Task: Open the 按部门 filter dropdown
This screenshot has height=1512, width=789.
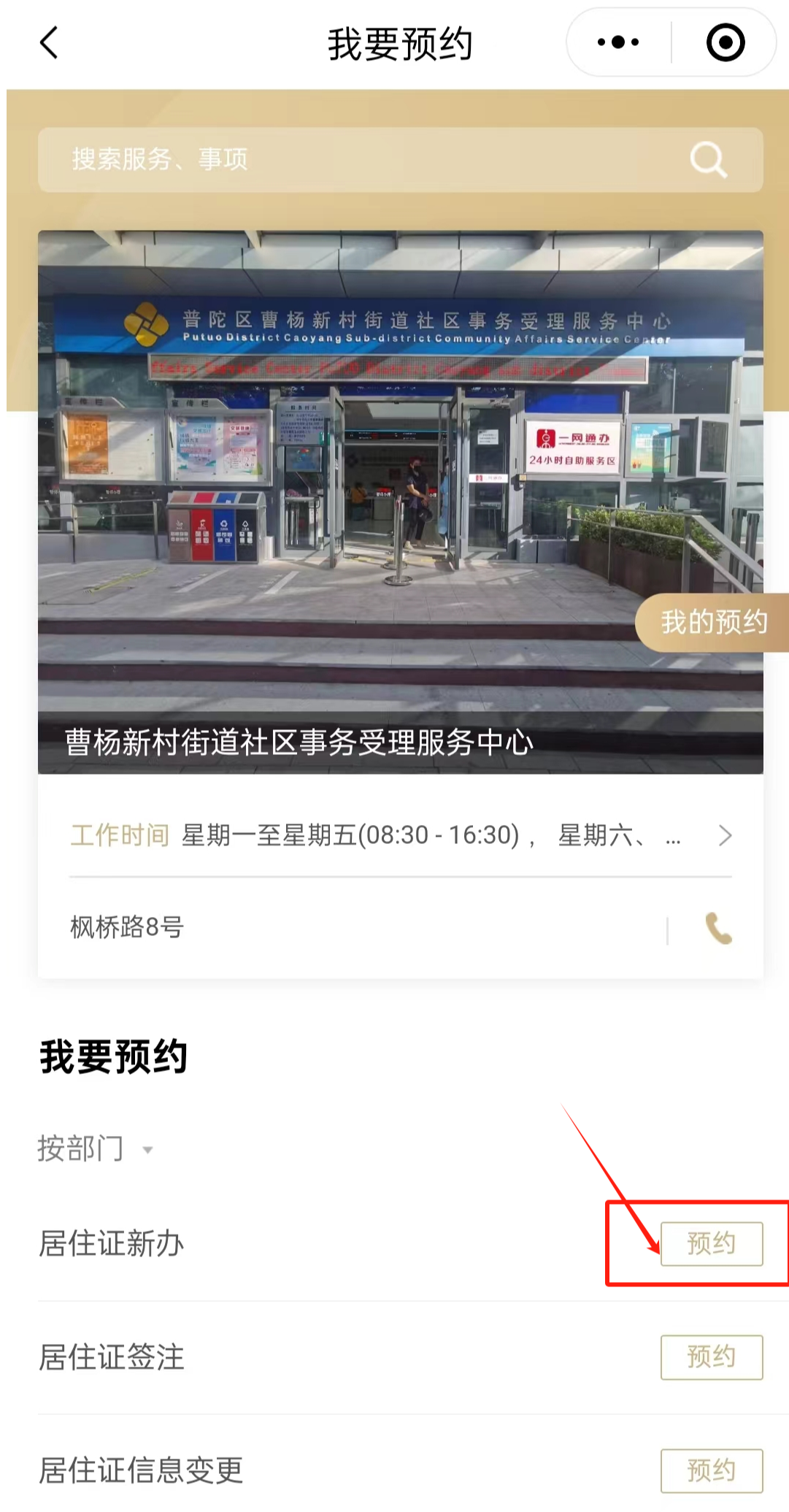Action: pyautogui.click(x=95, y=1149)
